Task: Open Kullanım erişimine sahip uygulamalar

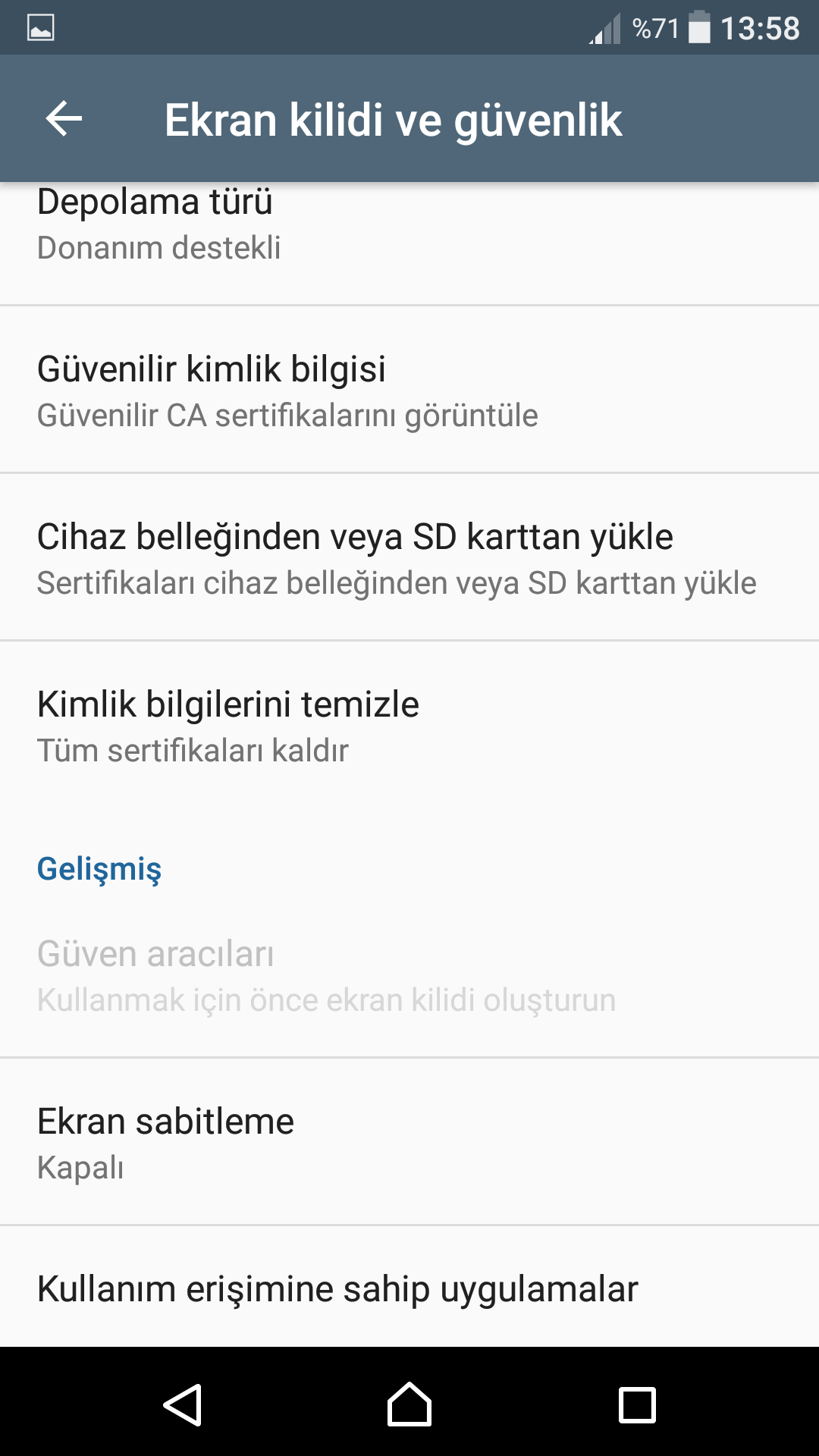Action: click(409, 1289)
